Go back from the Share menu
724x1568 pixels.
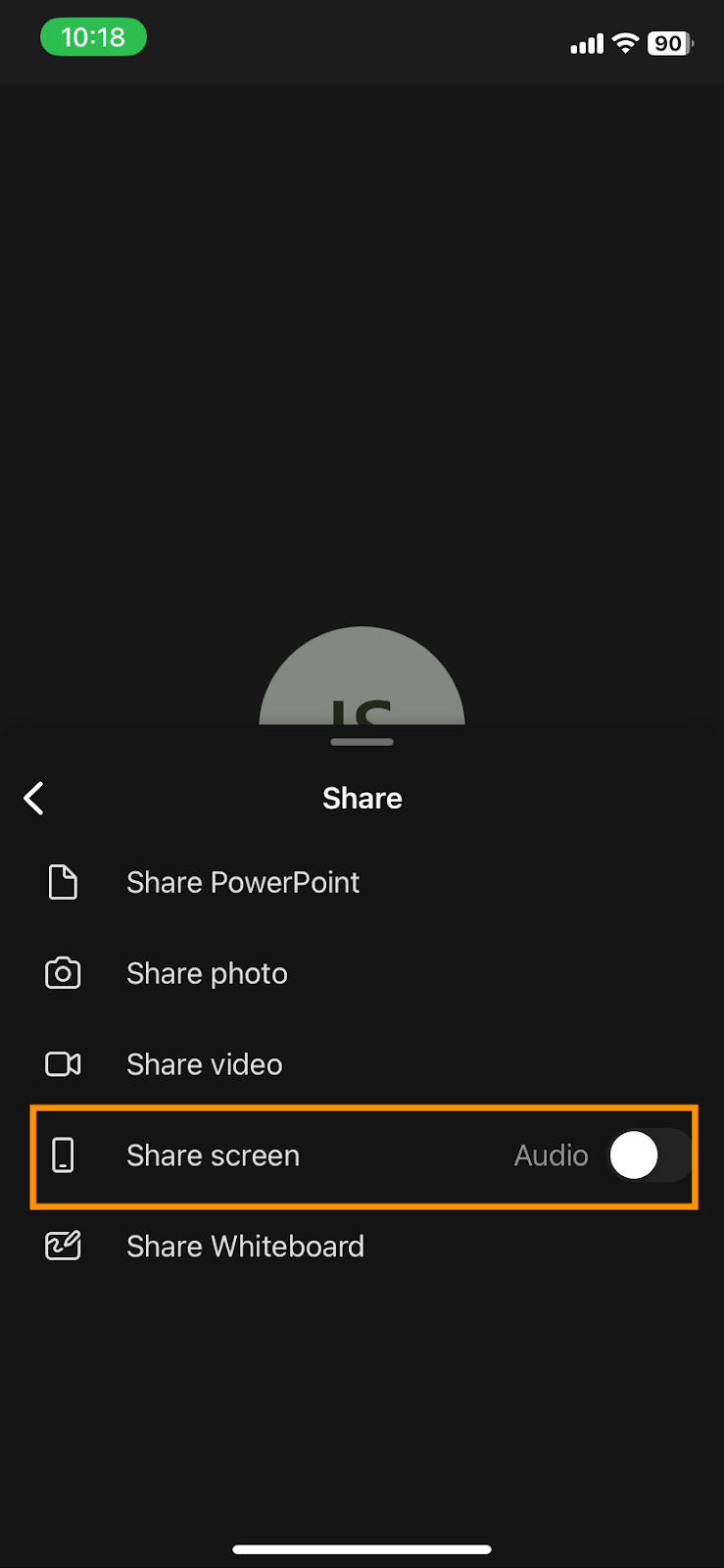click(x=34, y=798)
